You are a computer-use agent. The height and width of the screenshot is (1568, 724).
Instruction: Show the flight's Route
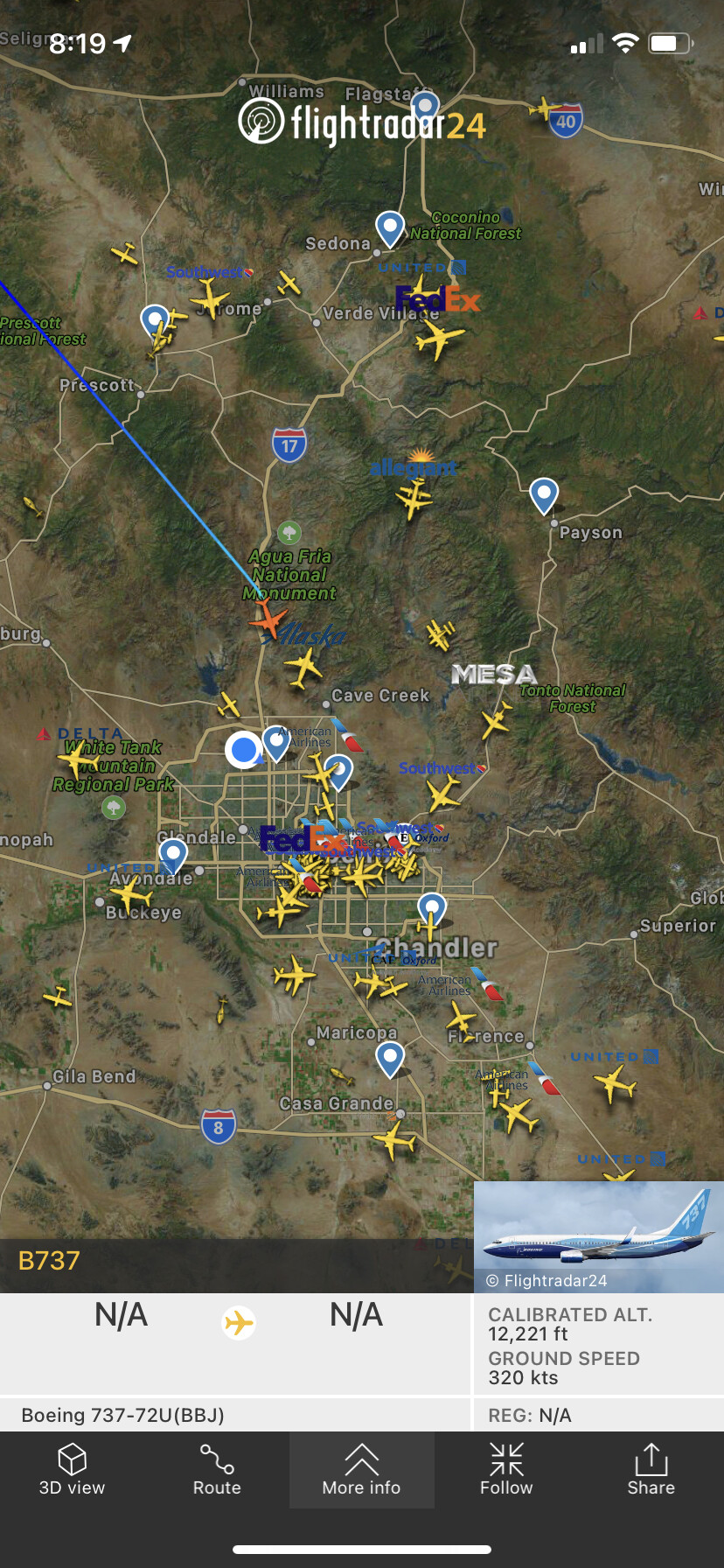point(217,1470)
